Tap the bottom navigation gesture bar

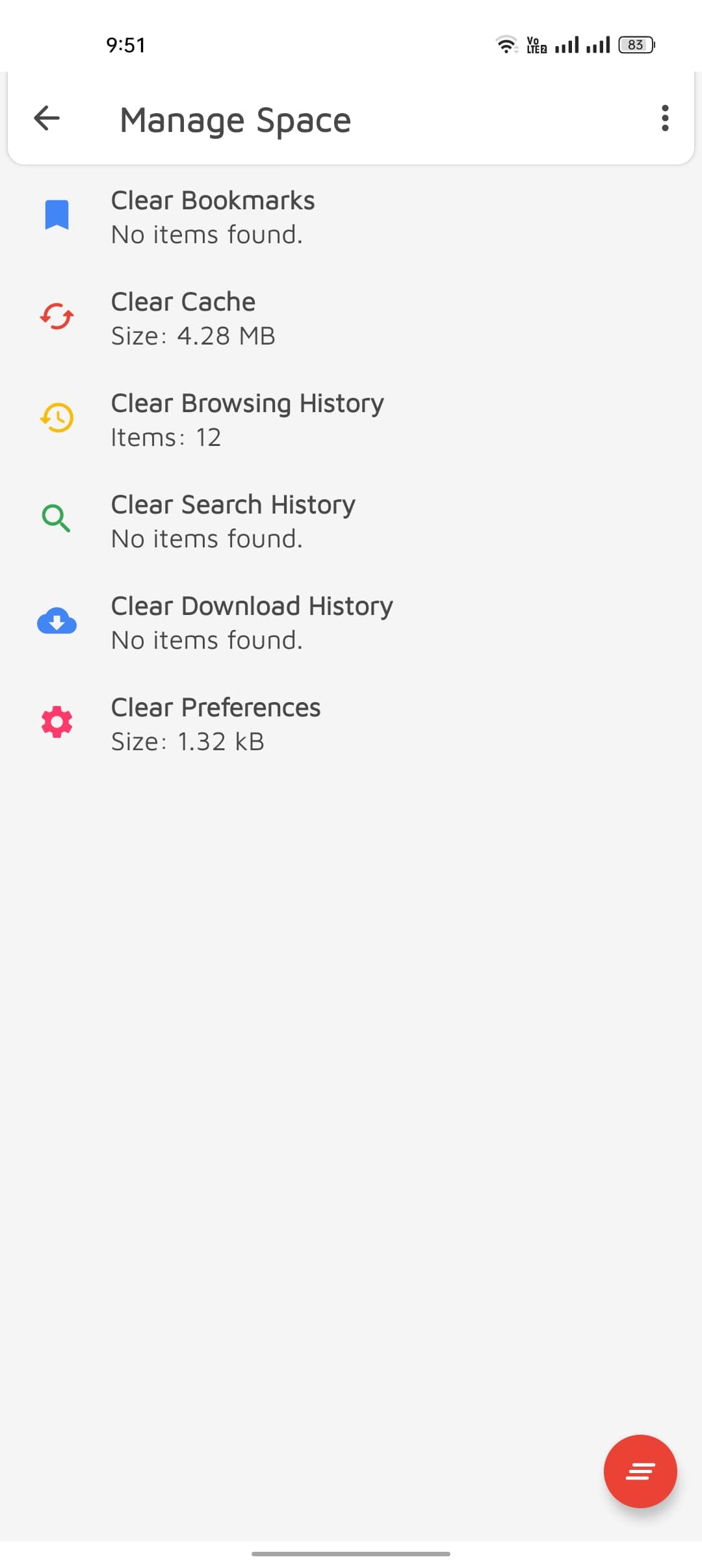[x=351, y=1552]
